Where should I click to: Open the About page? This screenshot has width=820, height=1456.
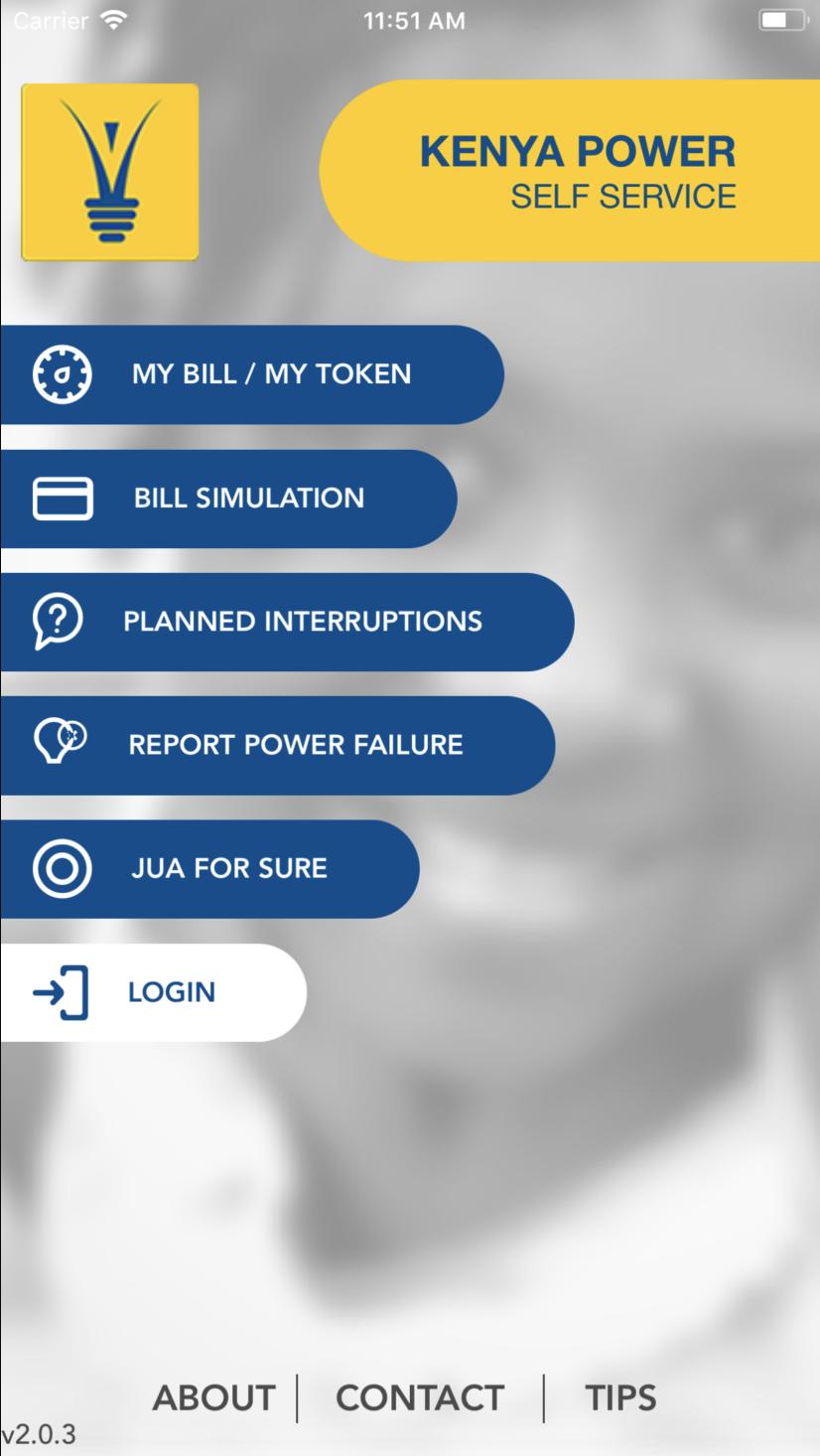click(213, 1397)
